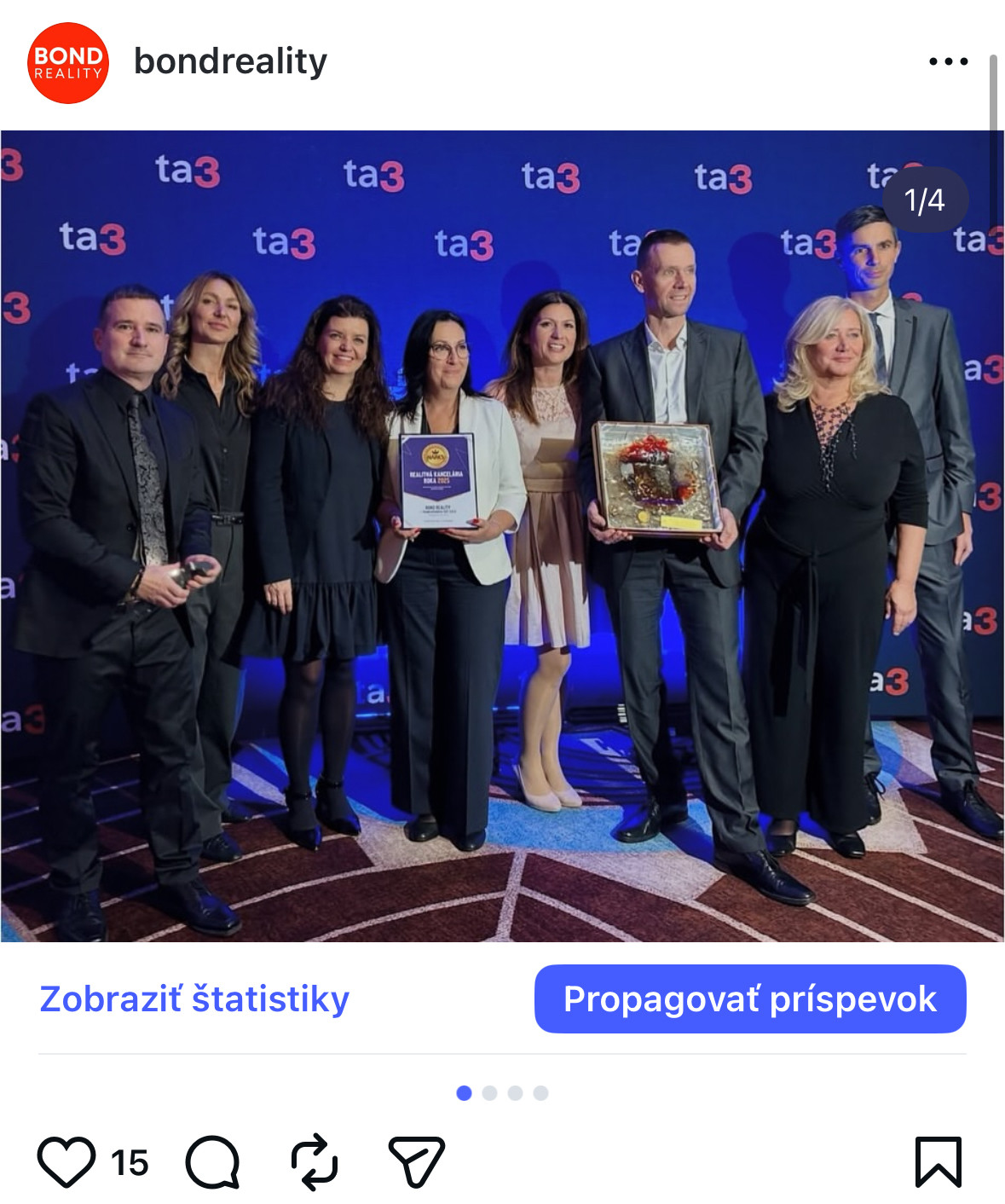Tap the carousel photo of the award group
Viewport: 1005px width, 1204px height.
[502, 535]
